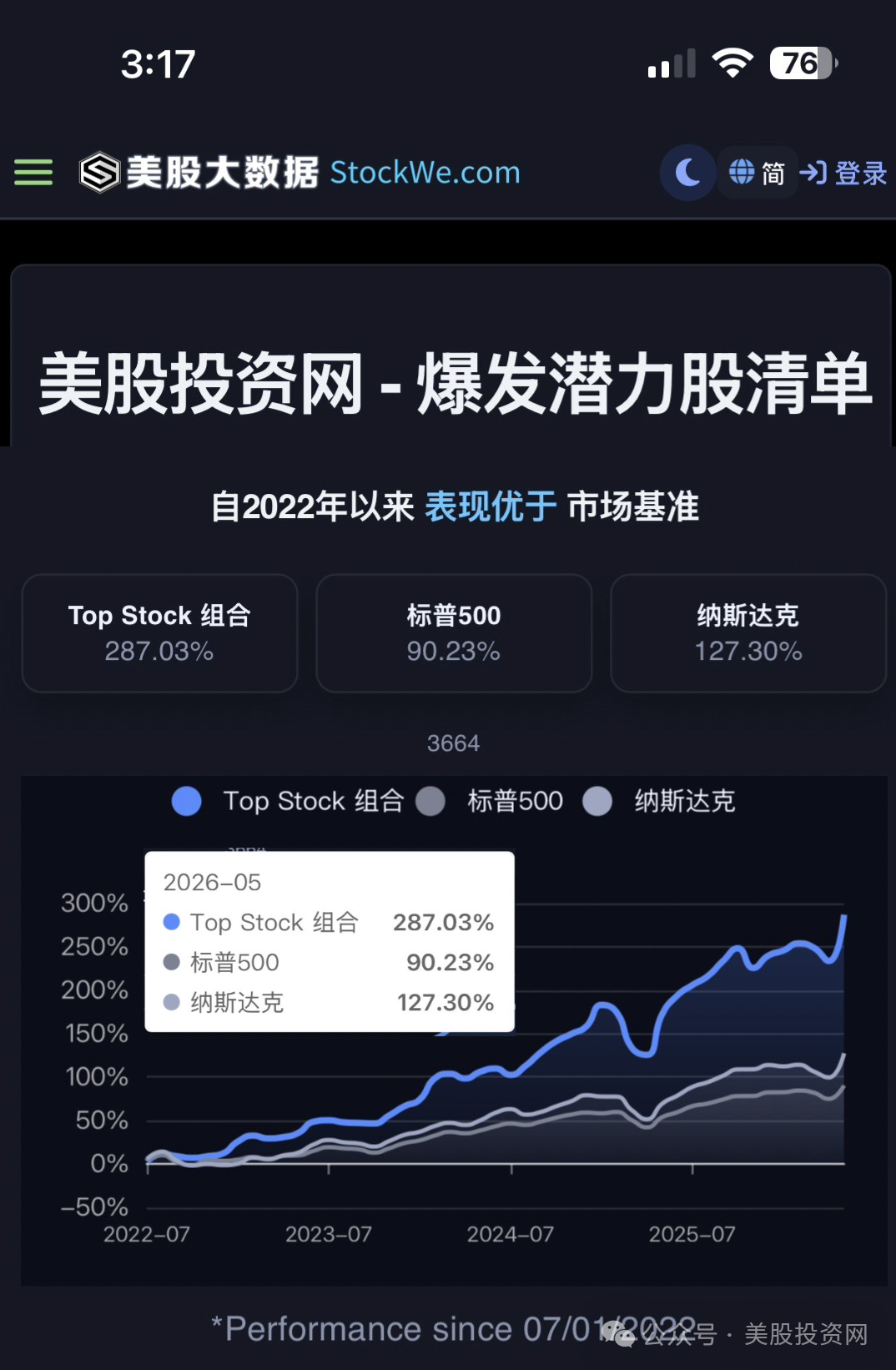Open the StockWe.com logo home link
Viewport: 896px width, 1370px height.
click(x=300, y=173)
